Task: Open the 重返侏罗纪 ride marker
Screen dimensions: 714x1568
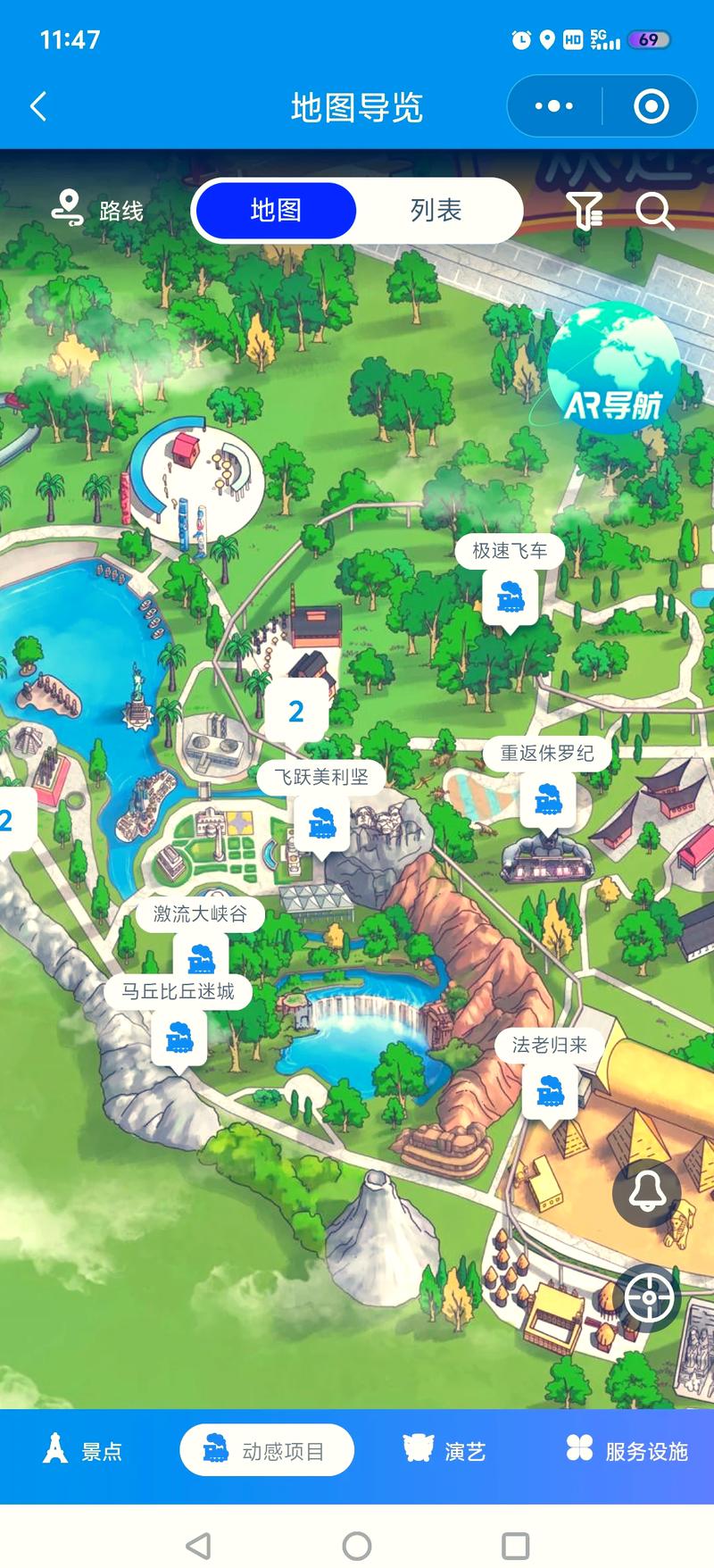Action: pyautogui.click(x=547, y=799)
